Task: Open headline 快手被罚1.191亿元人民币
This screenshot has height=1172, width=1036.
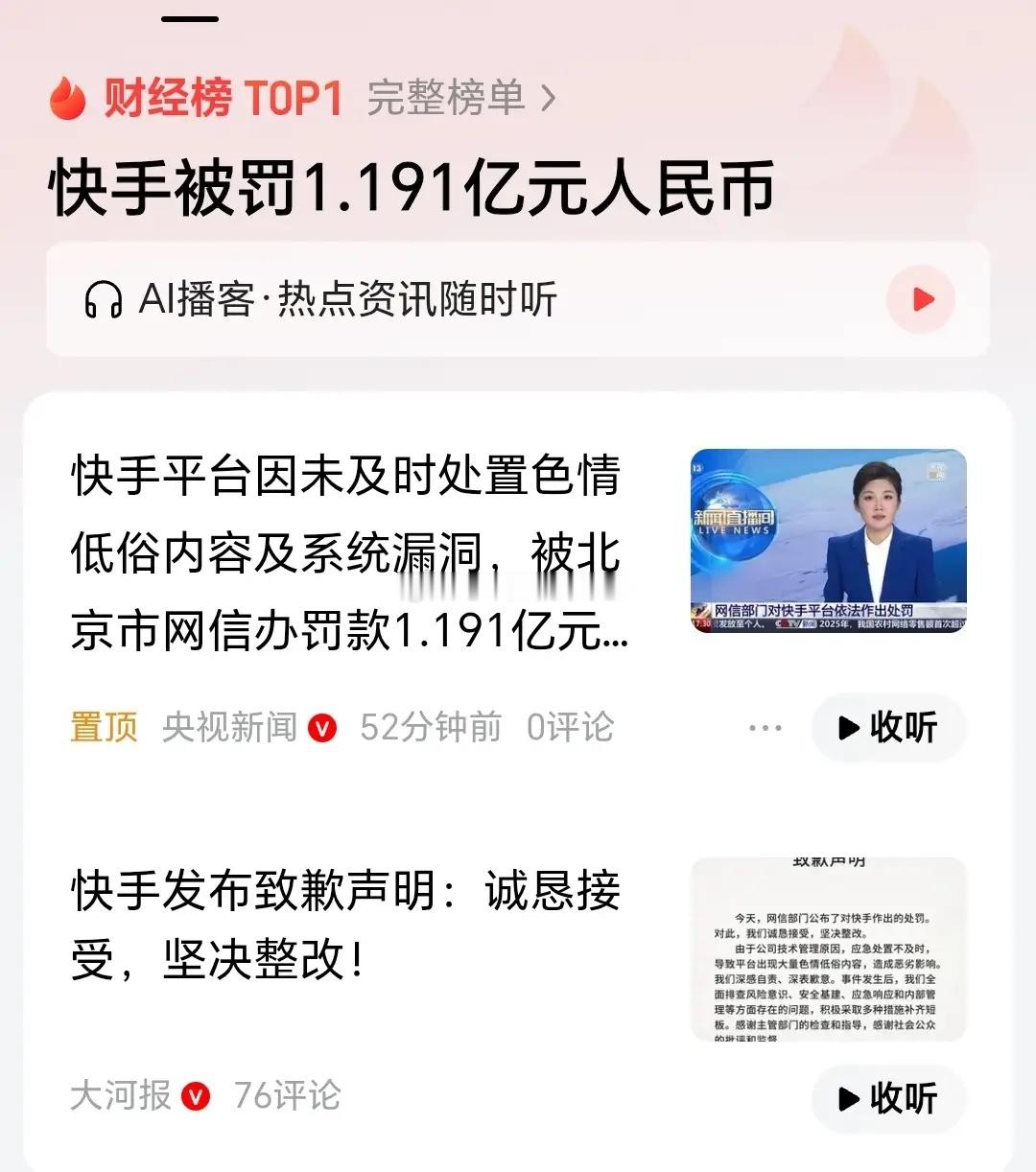Action: click(x=412, y=187)
